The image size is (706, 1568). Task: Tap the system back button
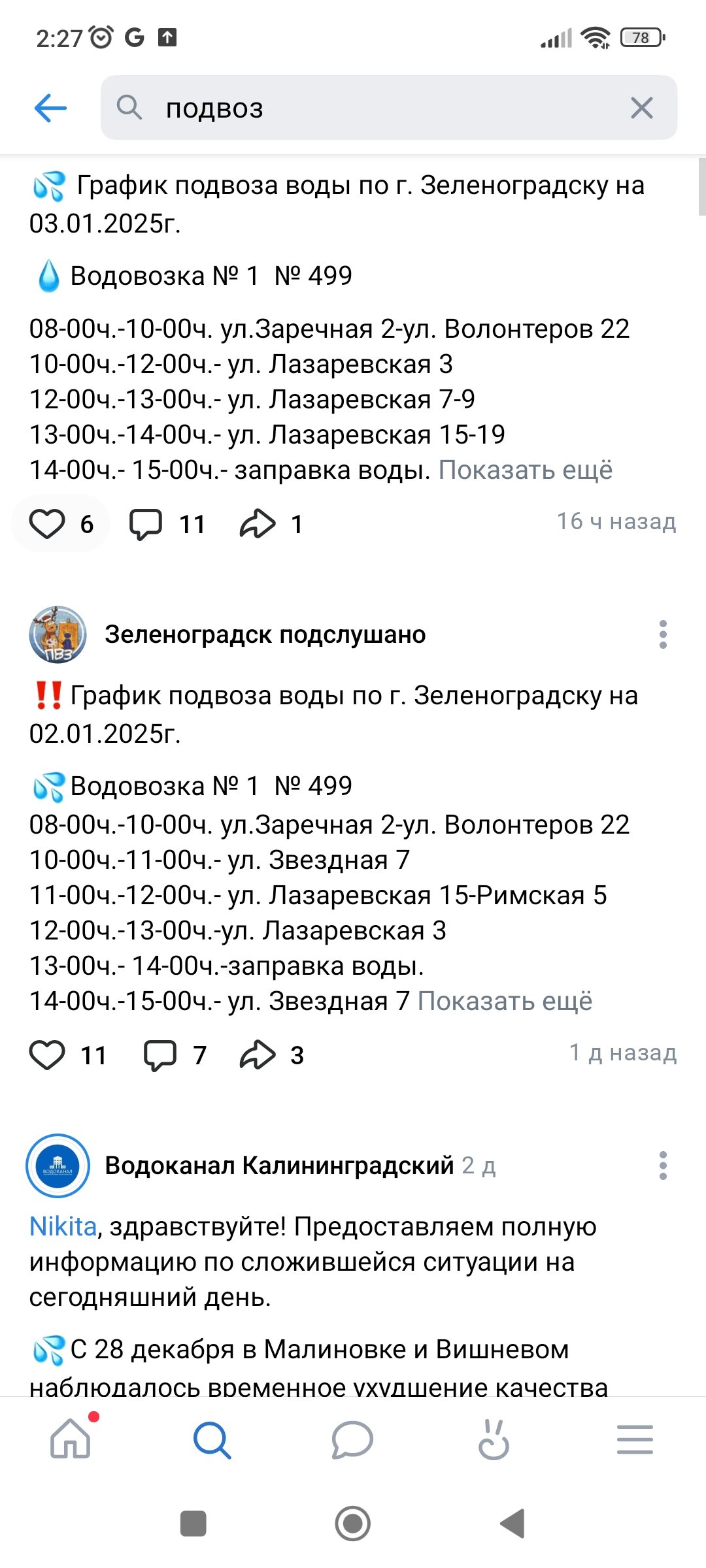(x=513, y=1524)
